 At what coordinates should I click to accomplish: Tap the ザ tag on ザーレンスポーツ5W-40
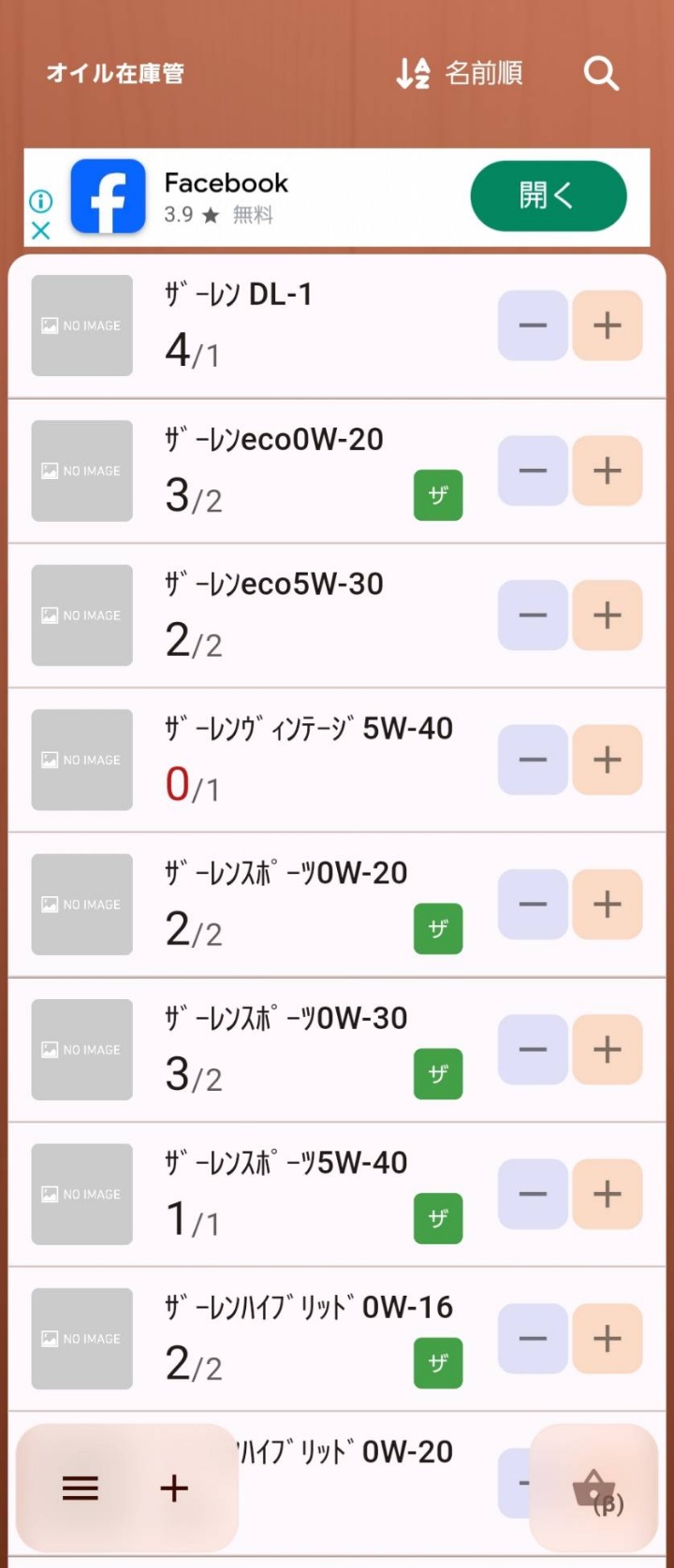click(438, 1218)
